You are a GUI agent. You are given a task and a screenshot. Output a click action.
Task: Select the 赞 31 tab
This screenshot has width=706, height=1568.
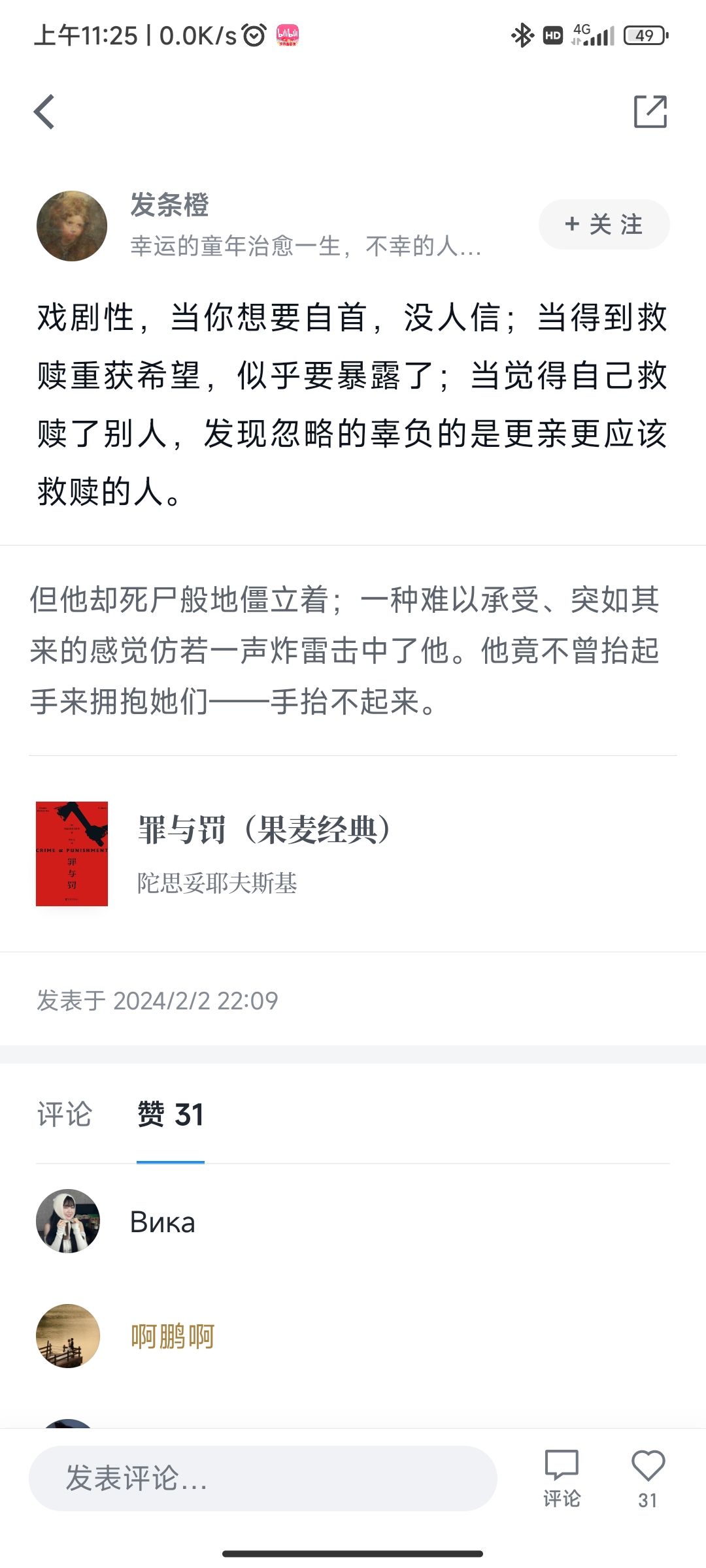pyautogui.click(x=171, y=1115)
